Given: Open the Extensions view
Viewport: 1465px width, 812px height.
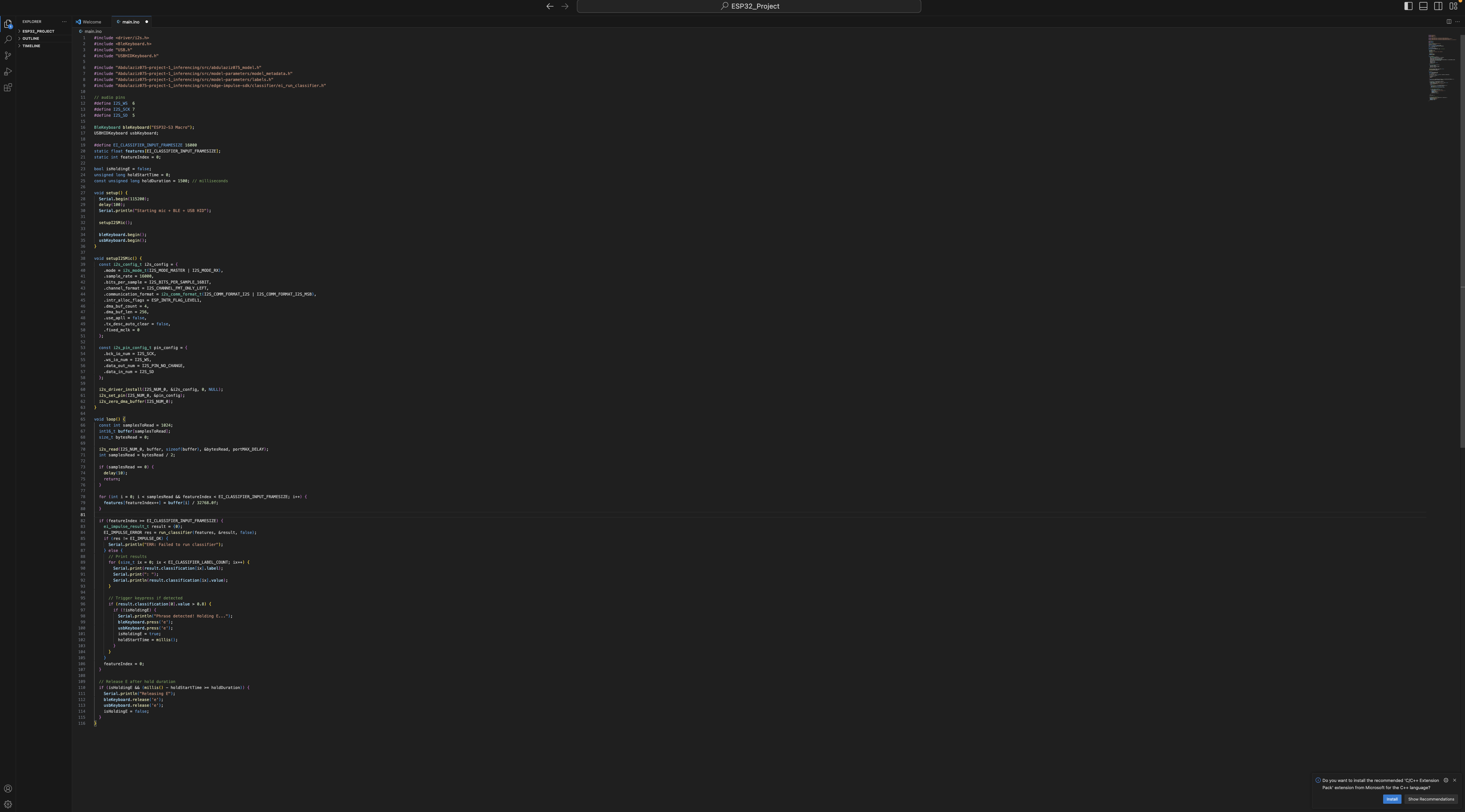Looking at the screenshot, I should [x=8, y=88].
